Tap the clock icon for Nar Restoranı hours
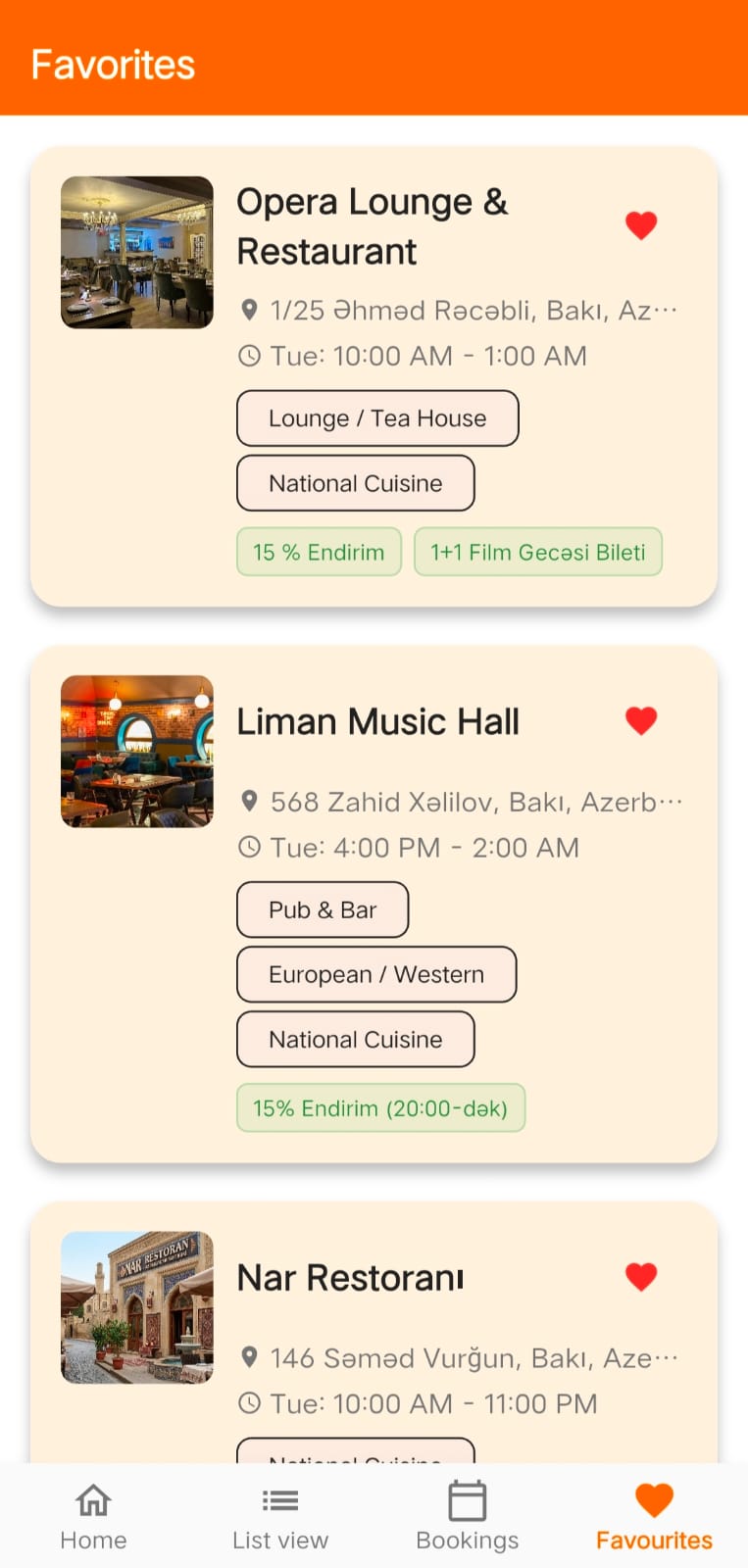748x1568 pixels. tap(250, 1403)
